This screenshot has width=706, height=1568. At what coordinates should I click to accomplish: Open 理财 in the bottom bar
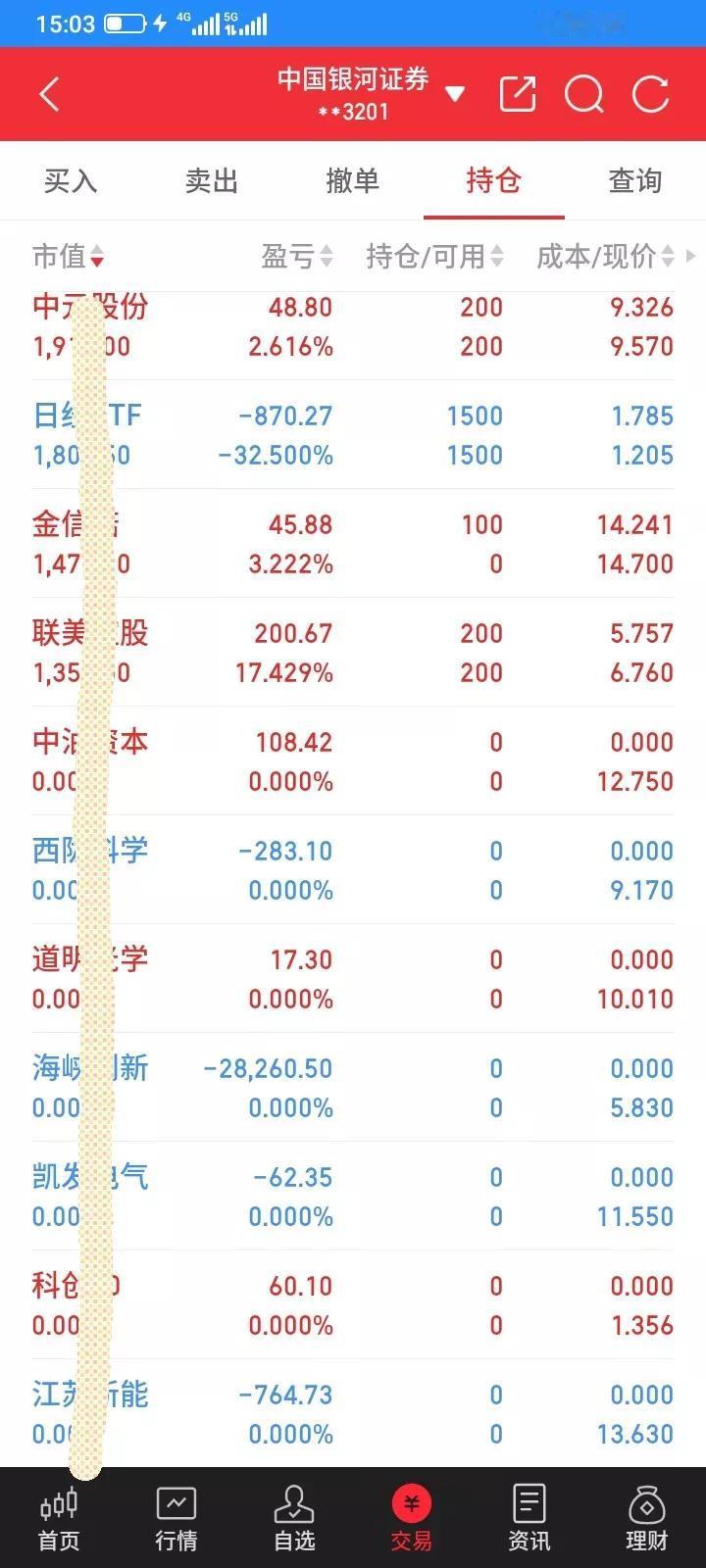click(647, 1519)
